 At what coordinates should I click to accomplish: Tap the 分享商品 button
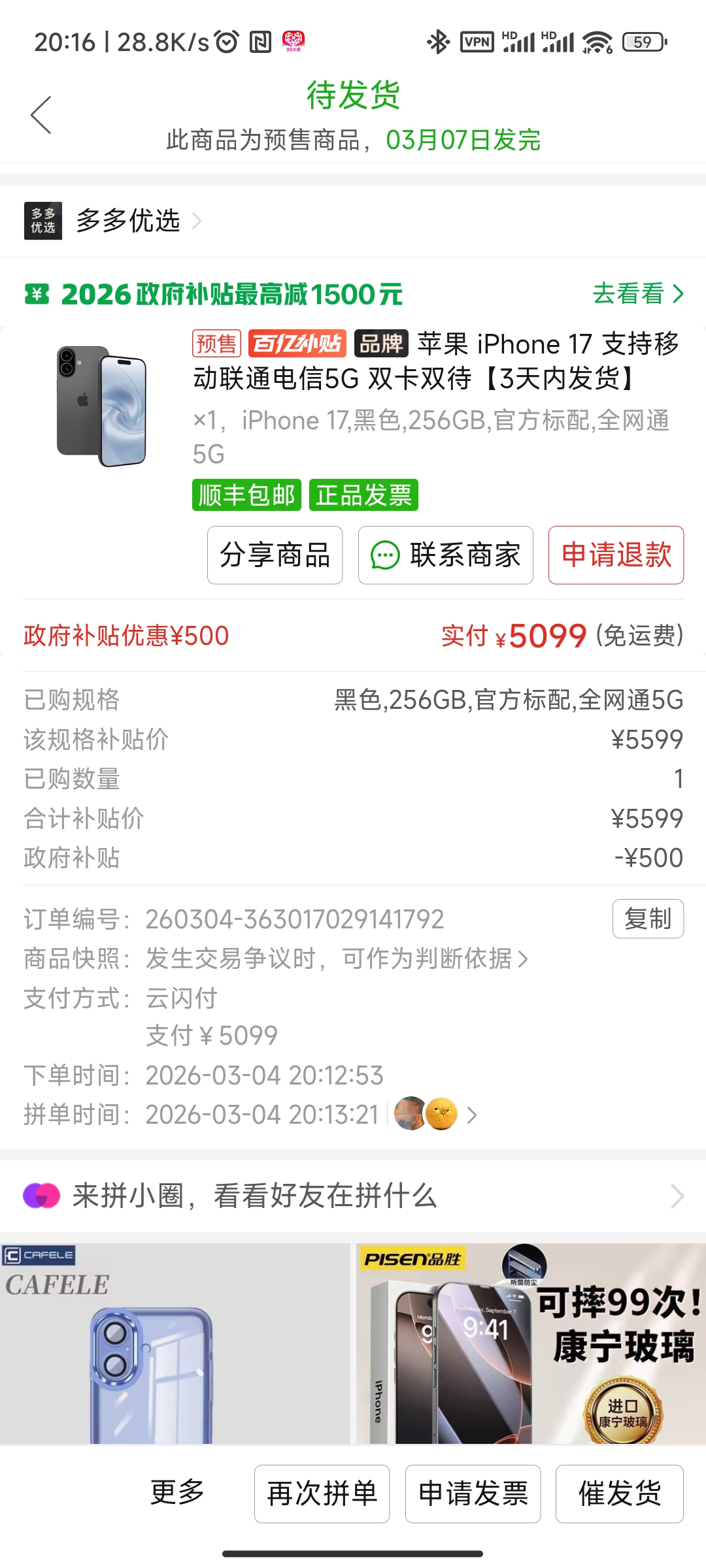[x=275, y=555]
